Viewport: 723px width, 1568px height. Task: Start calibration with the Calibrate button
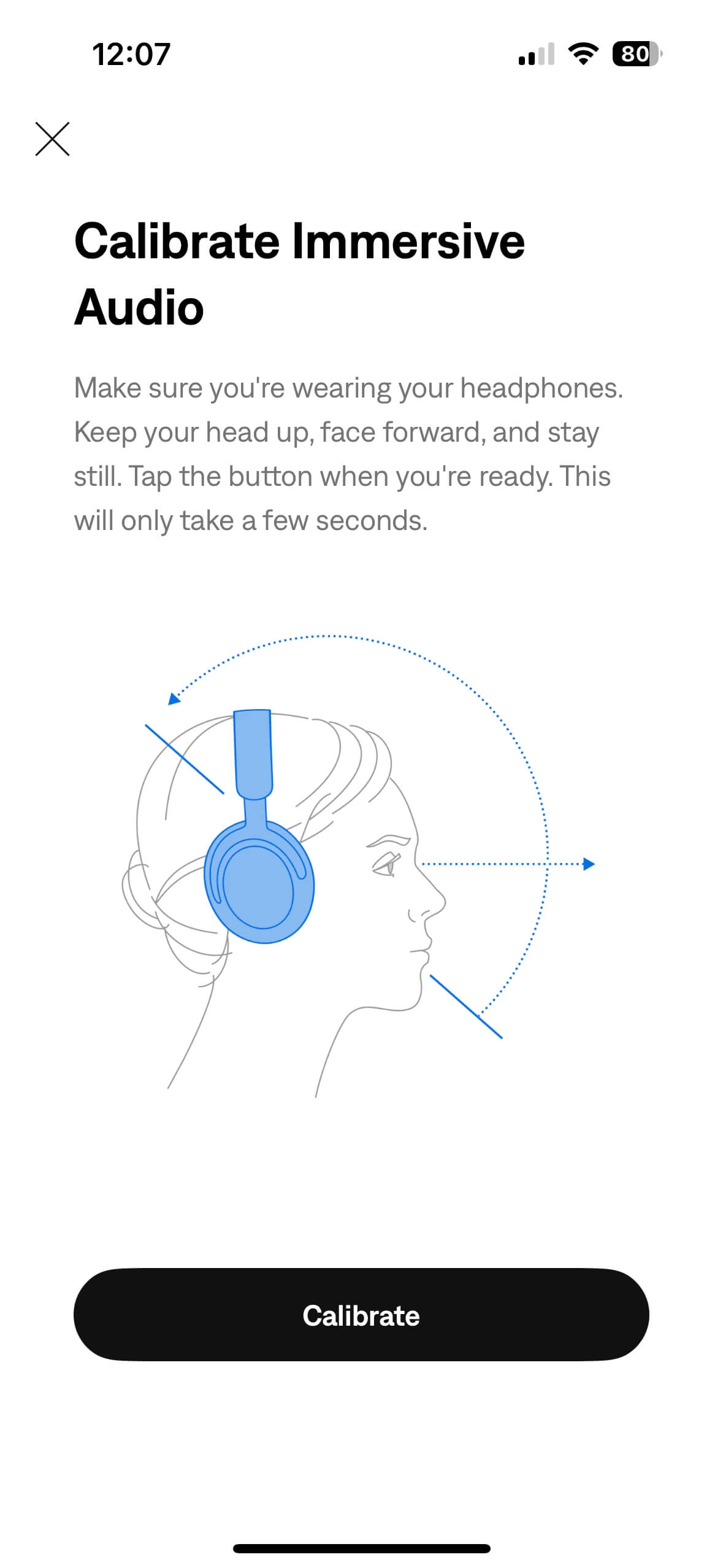[361, 1315]
